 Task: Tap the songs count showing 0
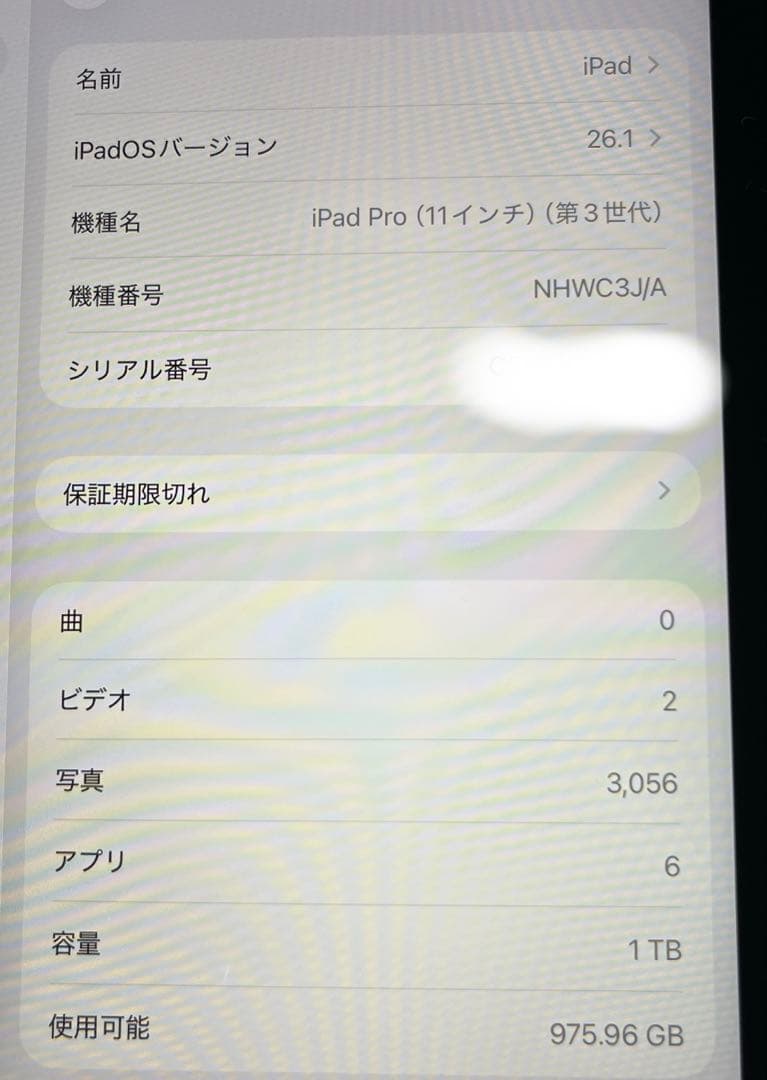tap(669, 620)
